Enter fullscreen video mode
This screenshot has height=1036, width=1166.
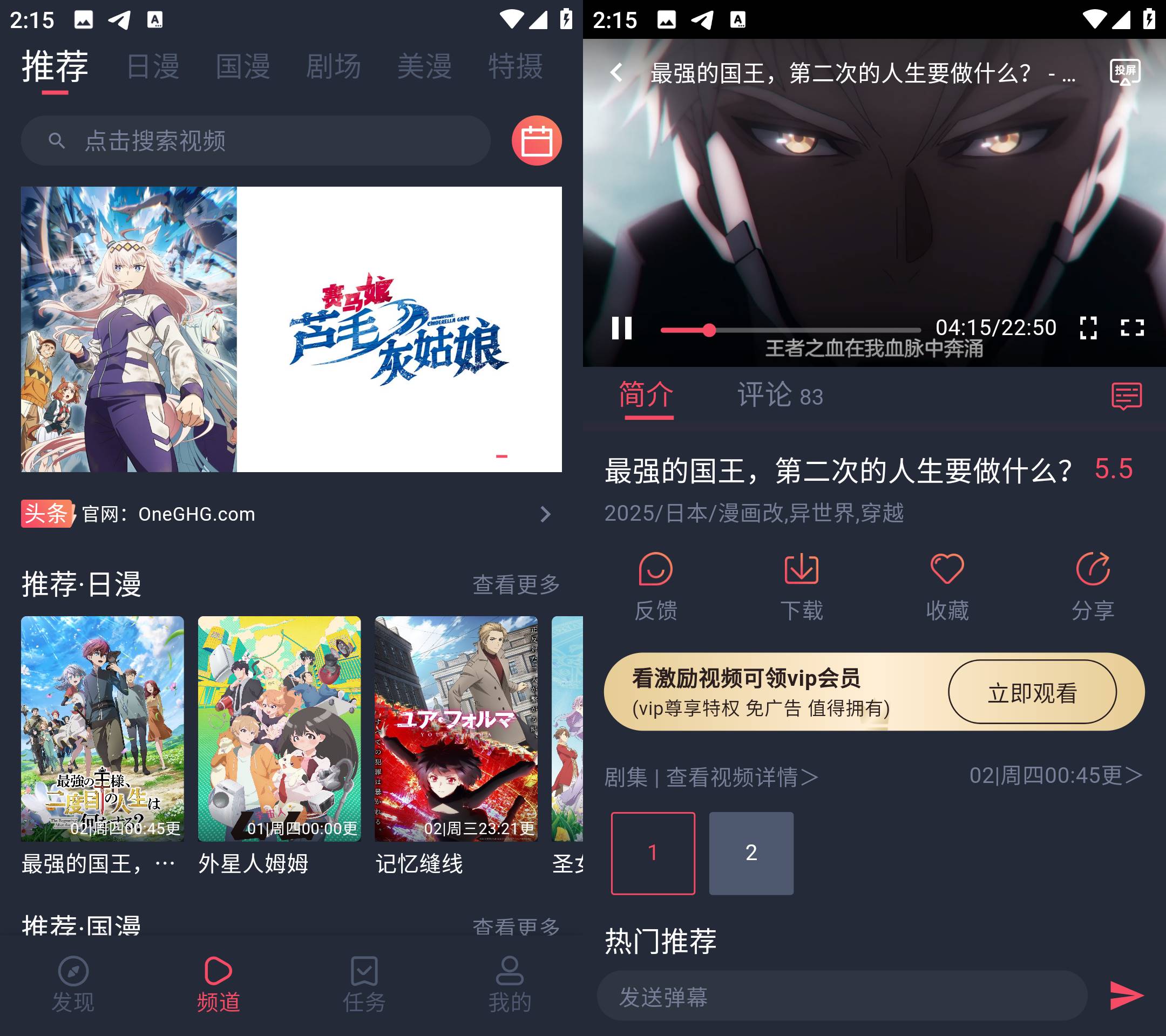tap(1132, 328)
